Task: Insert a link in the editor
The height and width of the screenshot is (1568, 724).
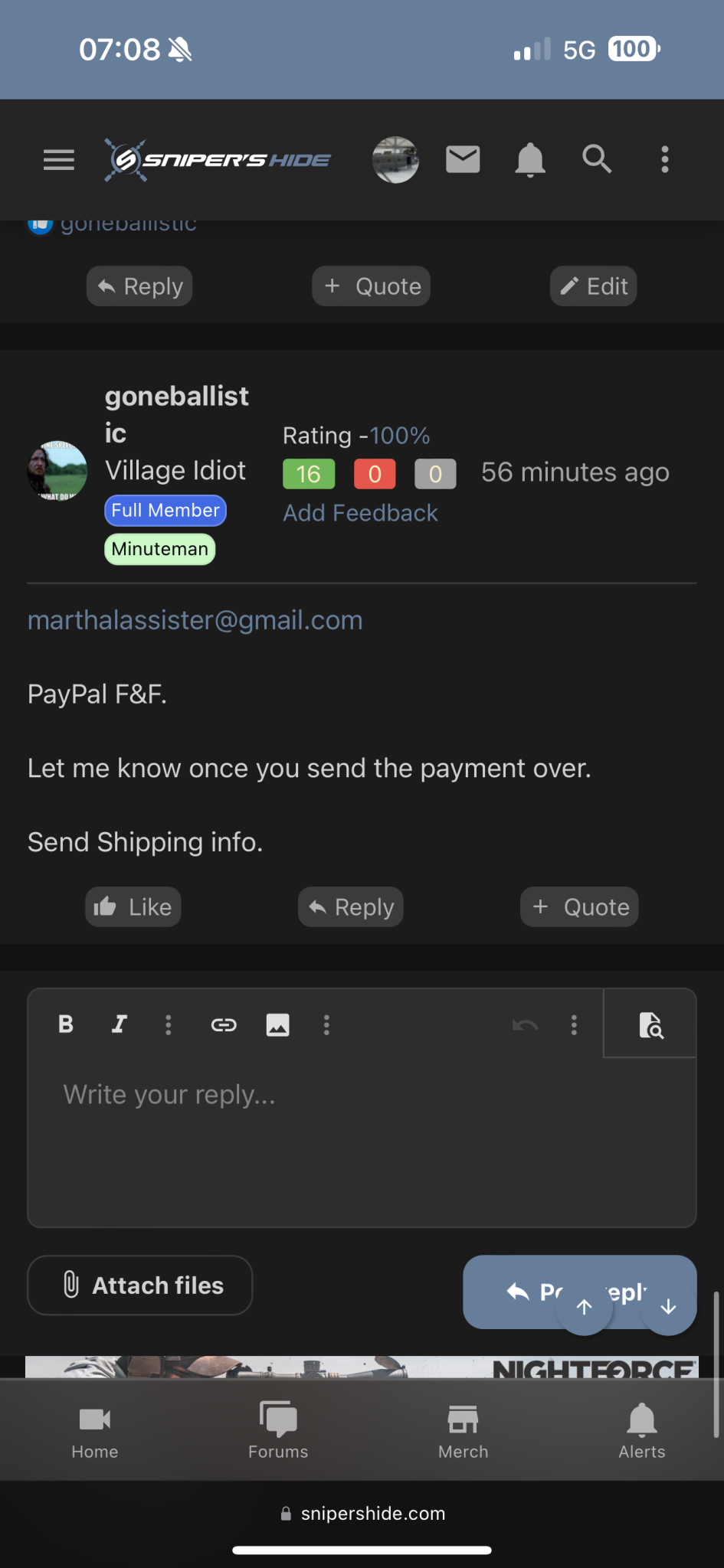Action: [224, 1024]
